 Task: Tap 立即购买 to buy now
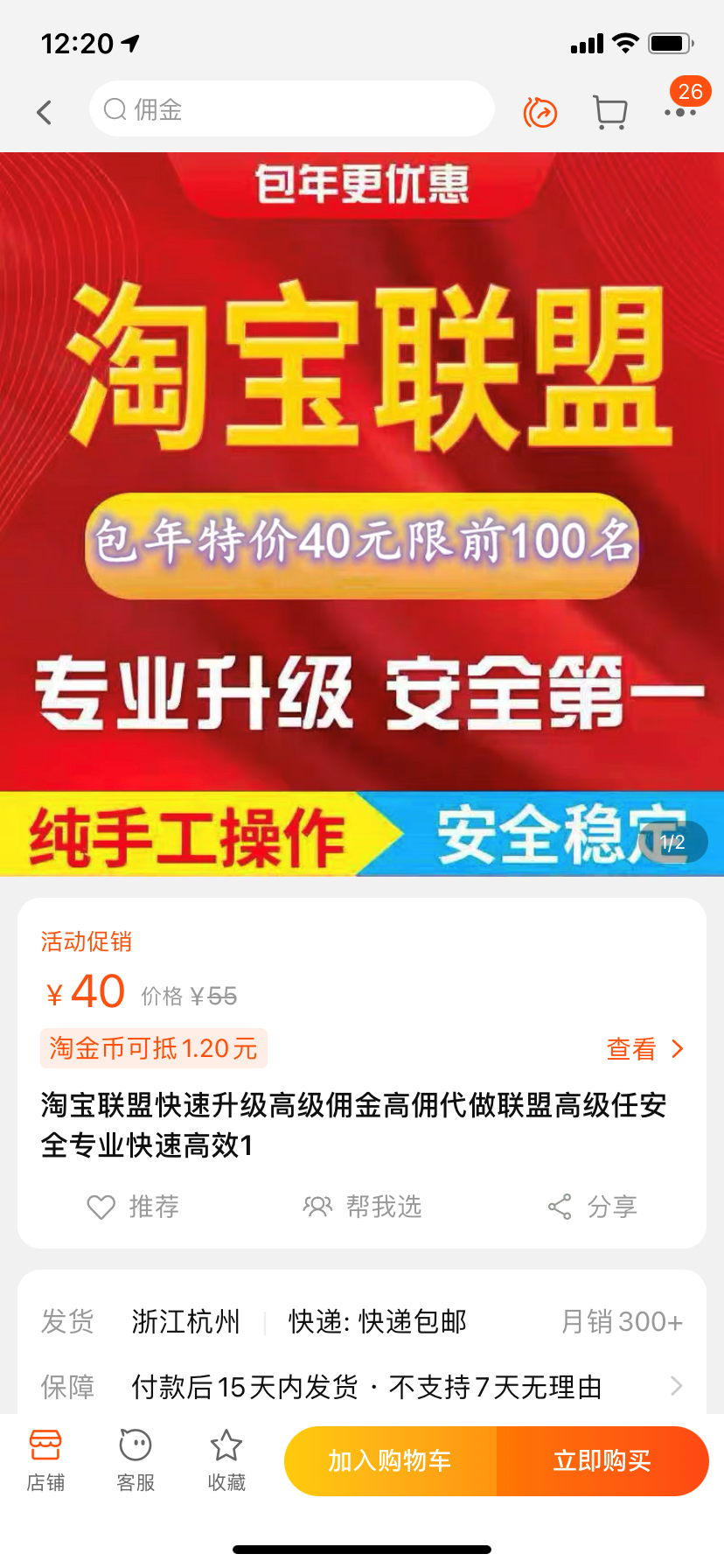602,1460
